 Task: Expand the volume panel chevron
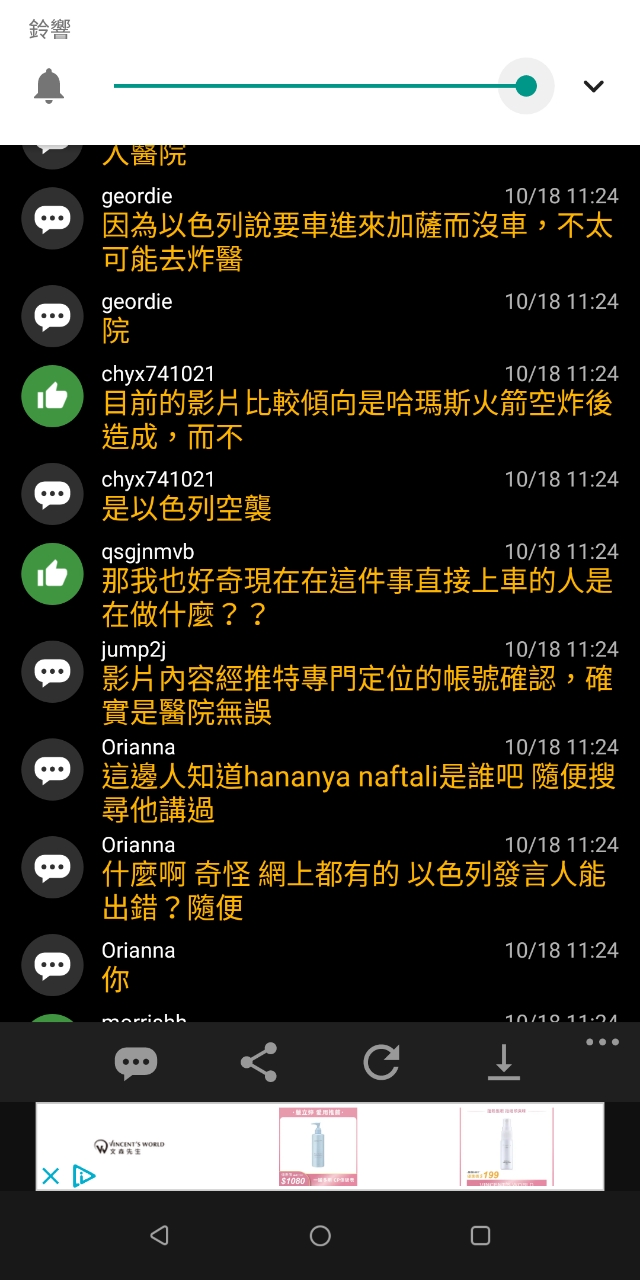593,86
